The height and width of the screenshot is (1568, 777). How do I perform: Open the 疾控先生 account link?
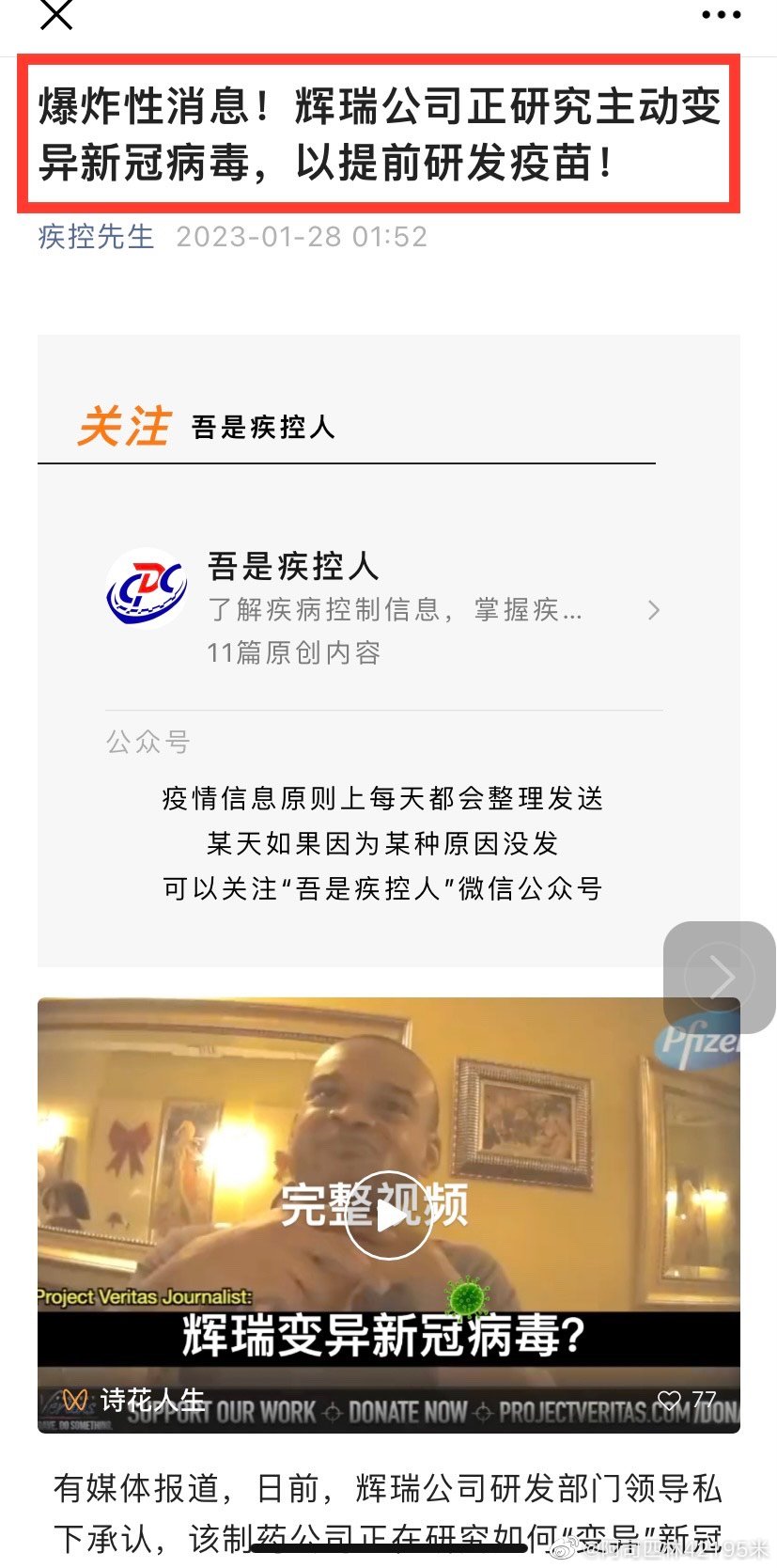coord(96,236)
